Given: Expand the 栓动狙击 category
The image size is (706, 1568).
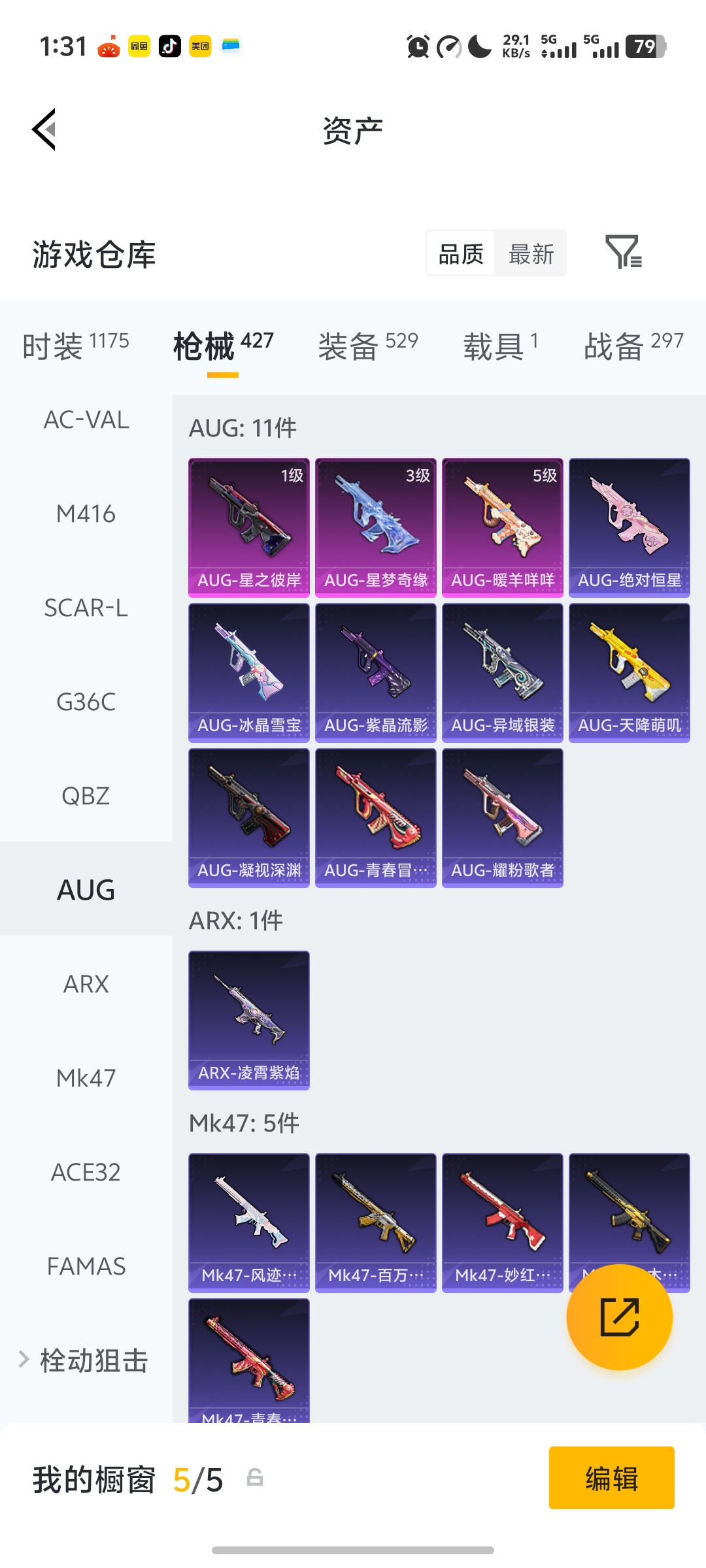Looking at the screenshot, I should pyautogui.click(x=85, y=1360).
